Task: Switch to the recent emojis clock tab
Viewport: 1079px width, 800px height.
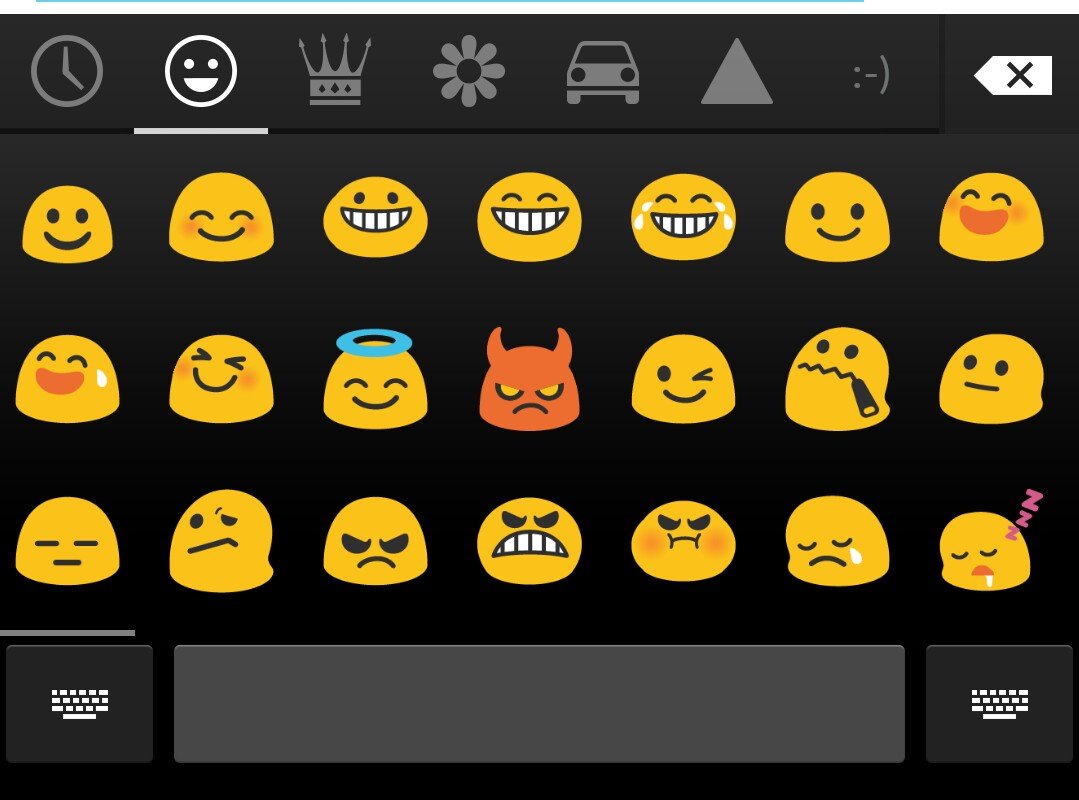Action: 67,72
